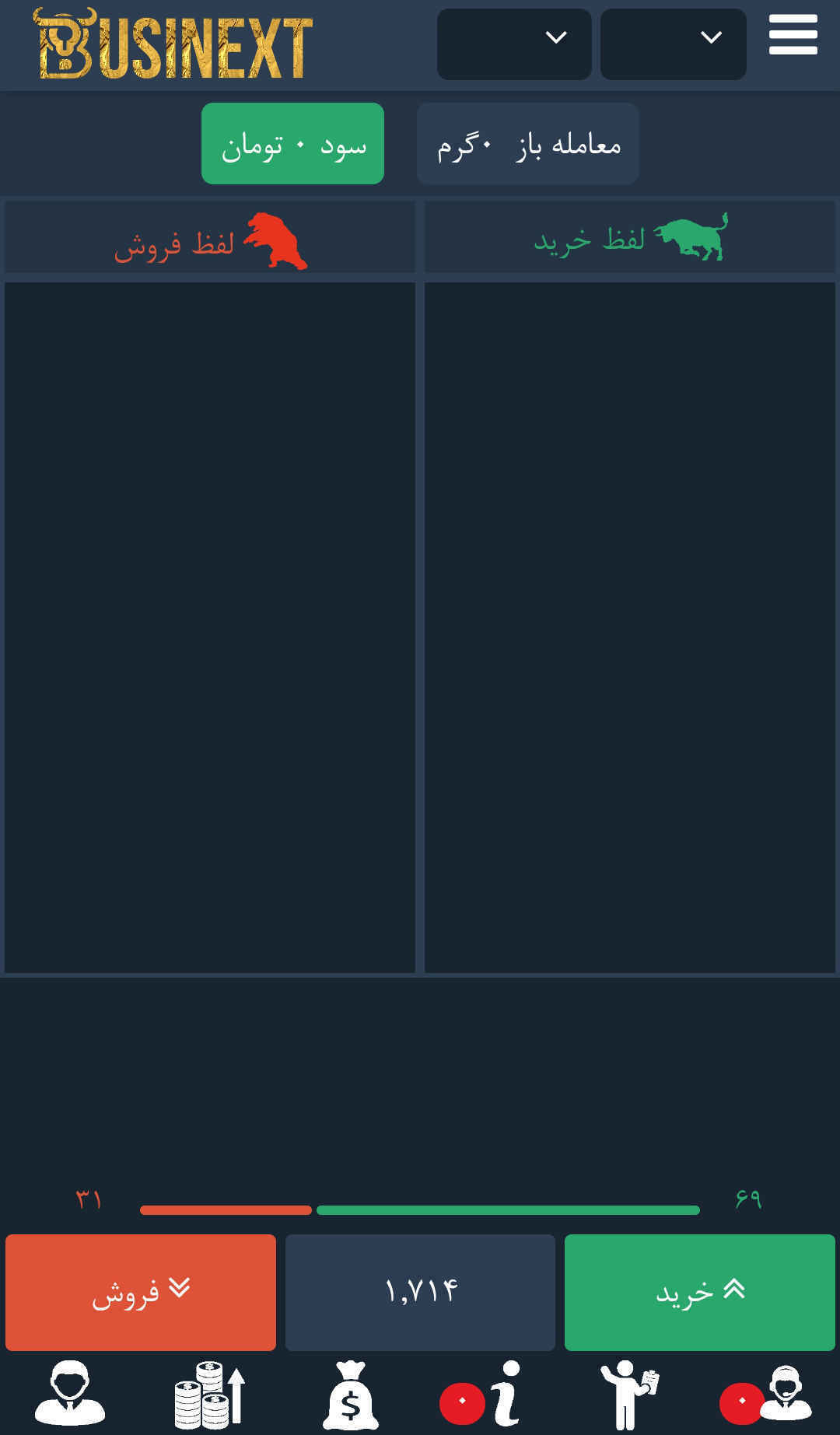Select the 1,714 price field
Viewport: 840px width, 1435px height.
coord(420,1292)
